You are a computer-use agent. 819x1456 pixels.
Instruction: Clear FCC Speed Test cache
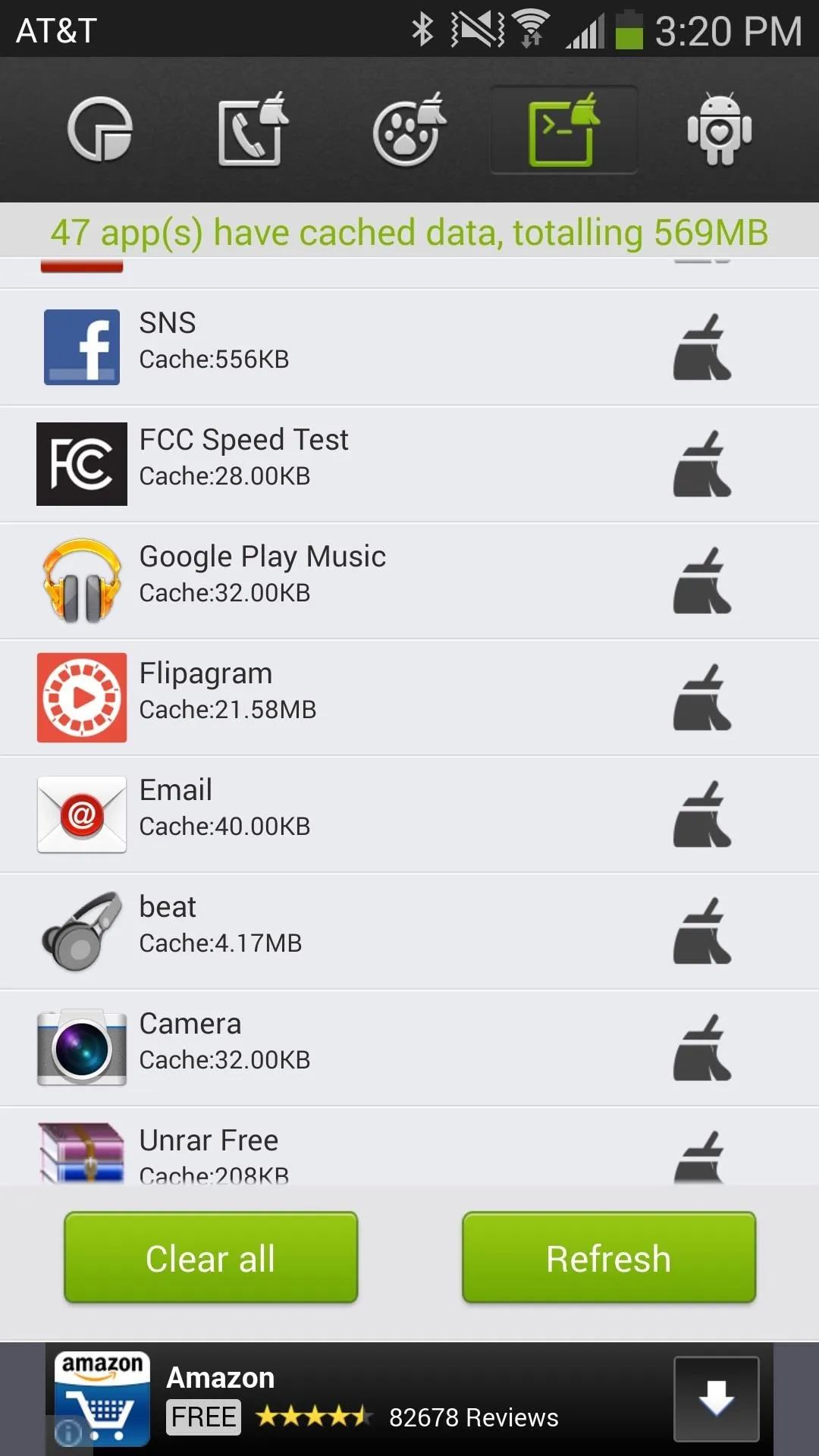coord(702,464)
